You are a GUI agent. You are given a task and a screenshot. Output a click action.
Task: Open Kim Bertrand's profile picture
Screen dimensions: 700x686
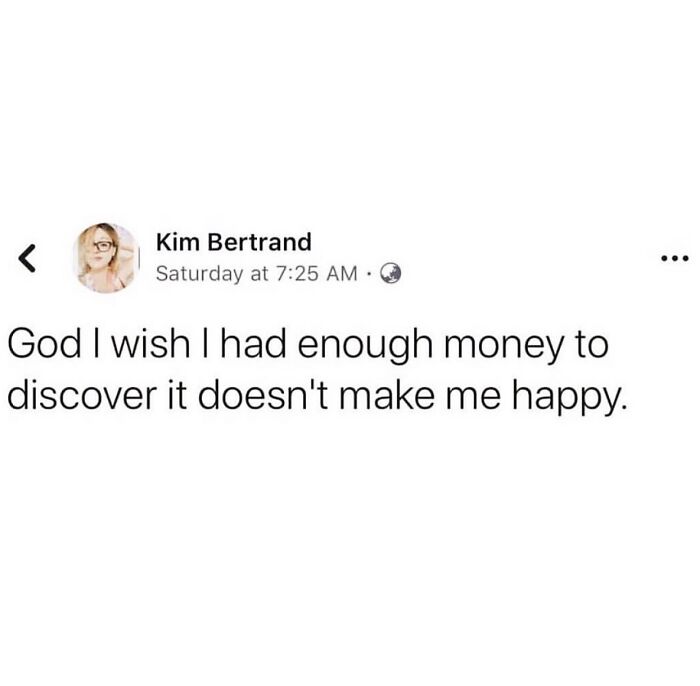click(x=106, y=258)
